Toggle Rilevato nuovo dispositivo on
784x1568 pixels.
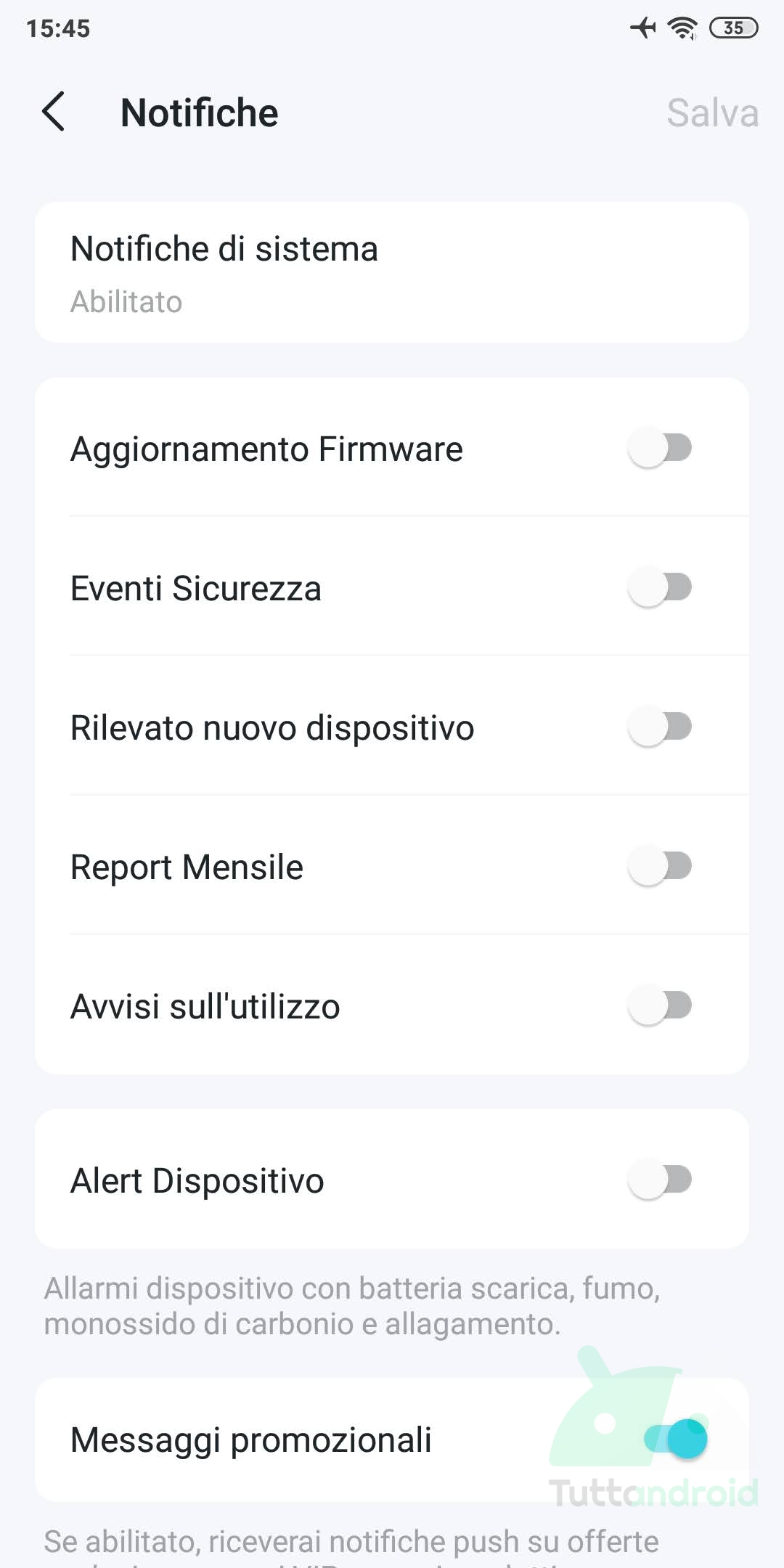click(660, 727)
